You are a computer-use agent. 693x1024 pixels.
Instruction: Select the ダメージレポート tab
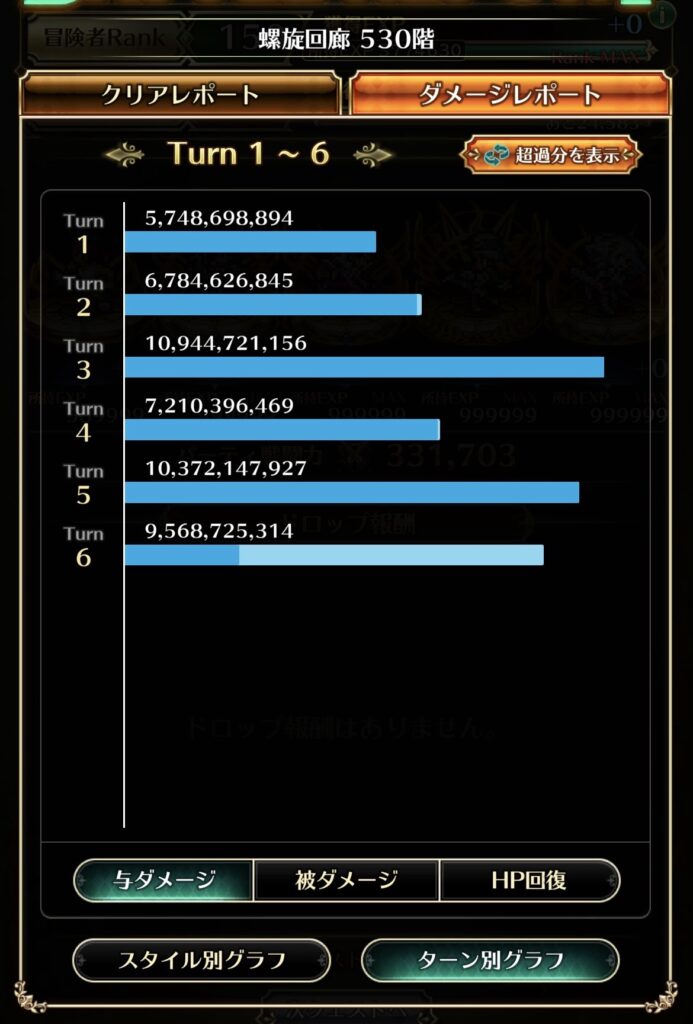(510, 95)
